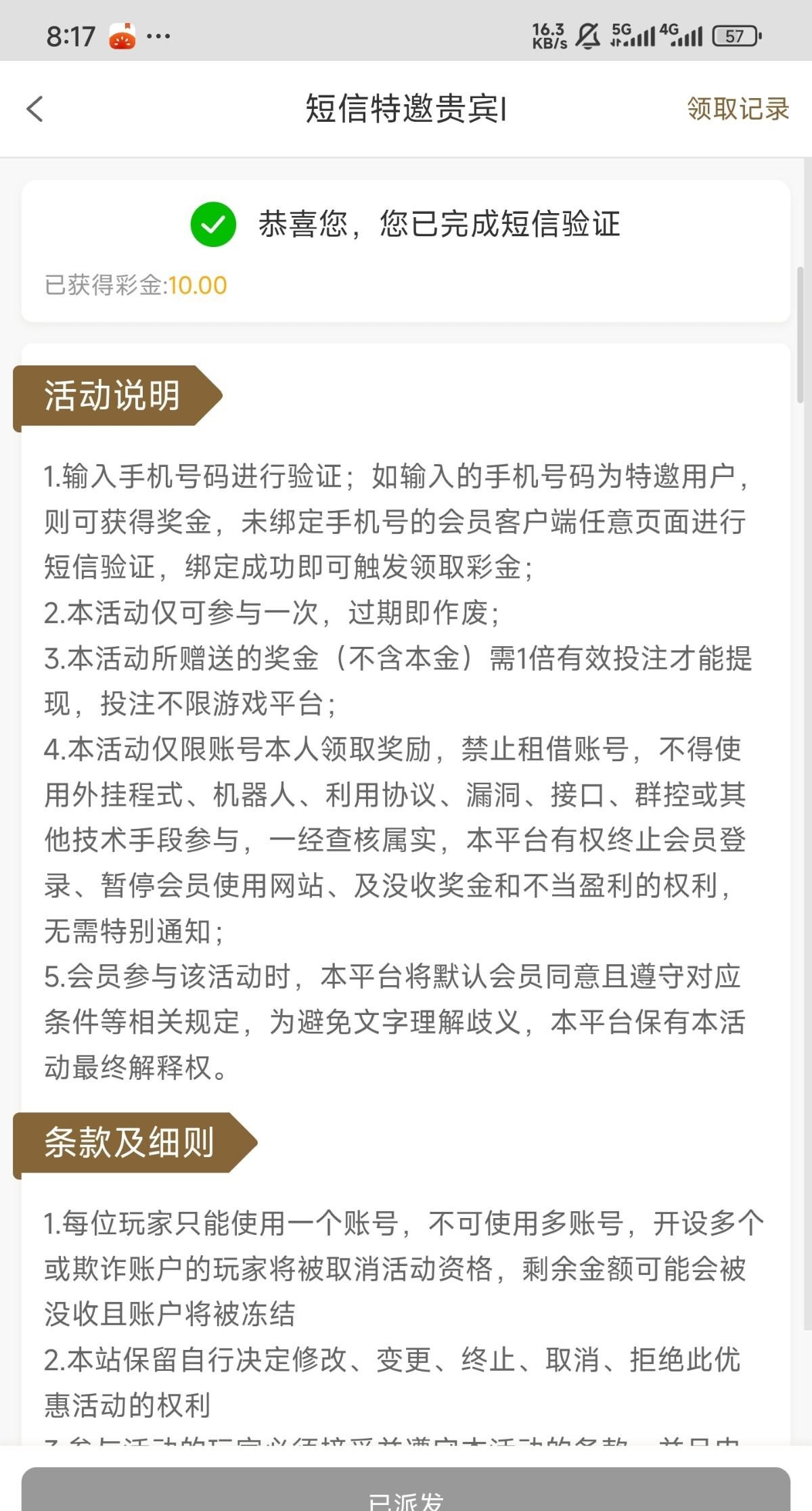Open 领取记录 claim records

pyautogui.click(x=738, y=109)
